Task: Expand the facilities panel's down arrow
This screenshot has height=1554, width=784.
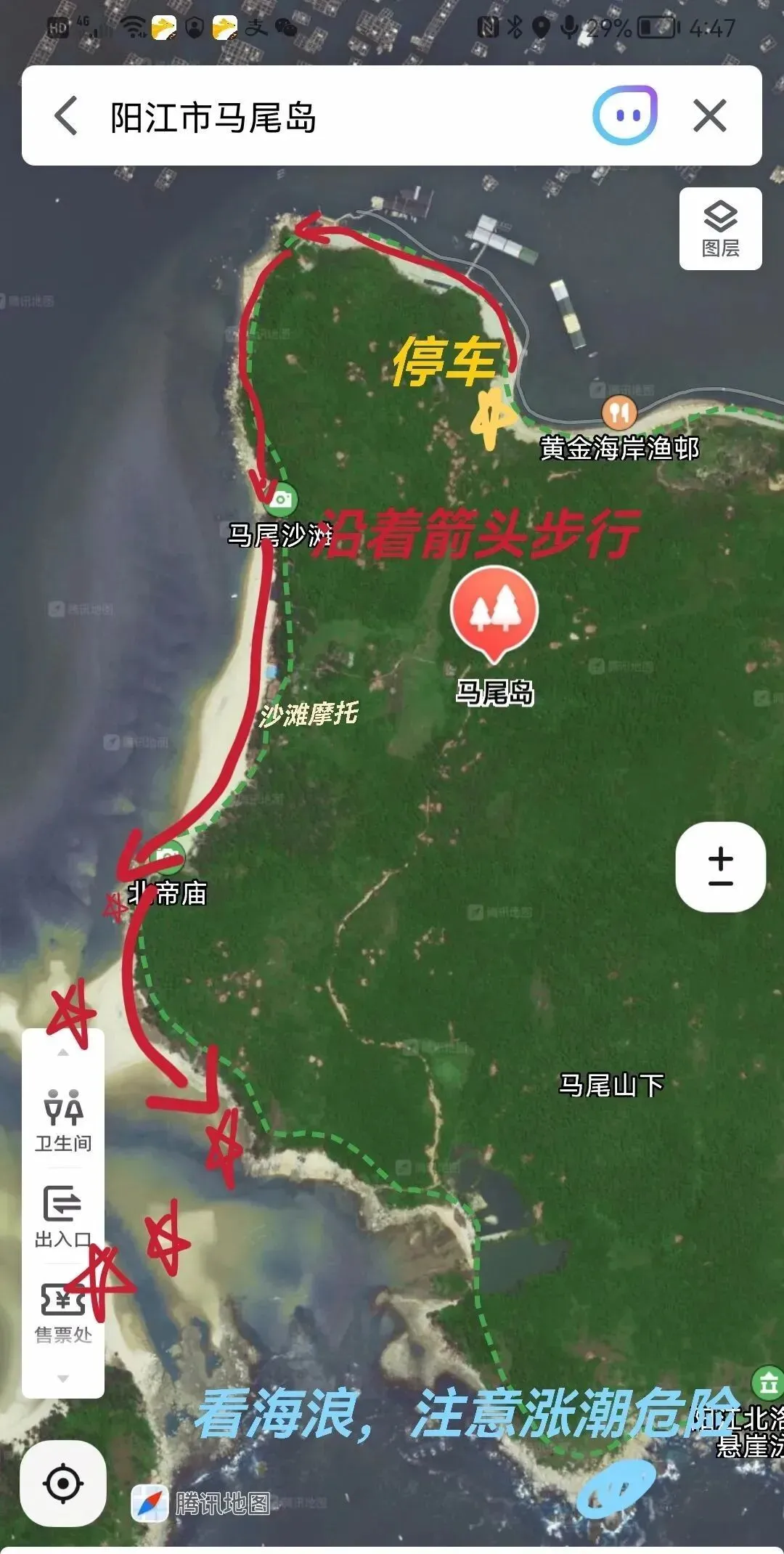Action: (63, 1378)
